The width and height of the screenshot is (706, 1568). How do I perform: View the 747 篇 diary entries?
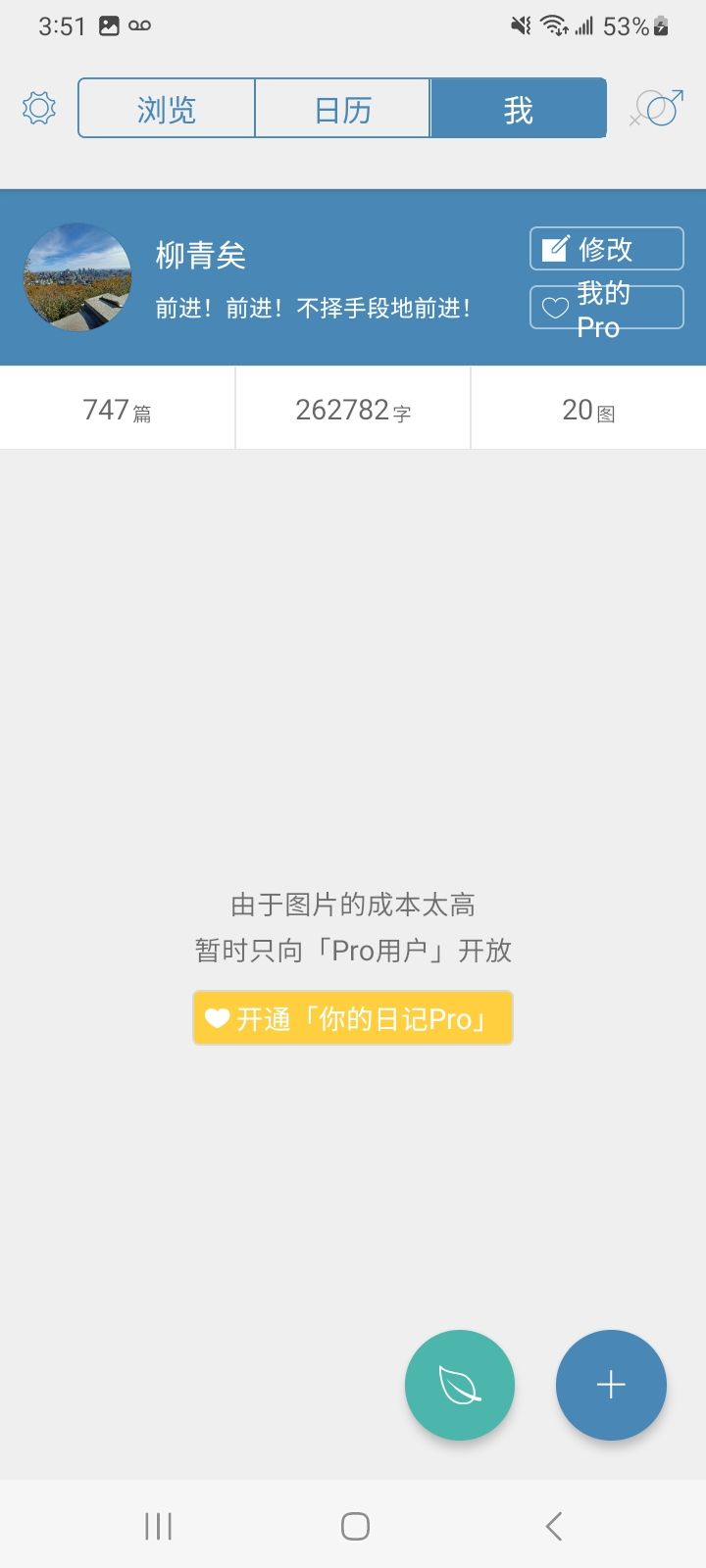pyautogui.click(x=118, y=410)
